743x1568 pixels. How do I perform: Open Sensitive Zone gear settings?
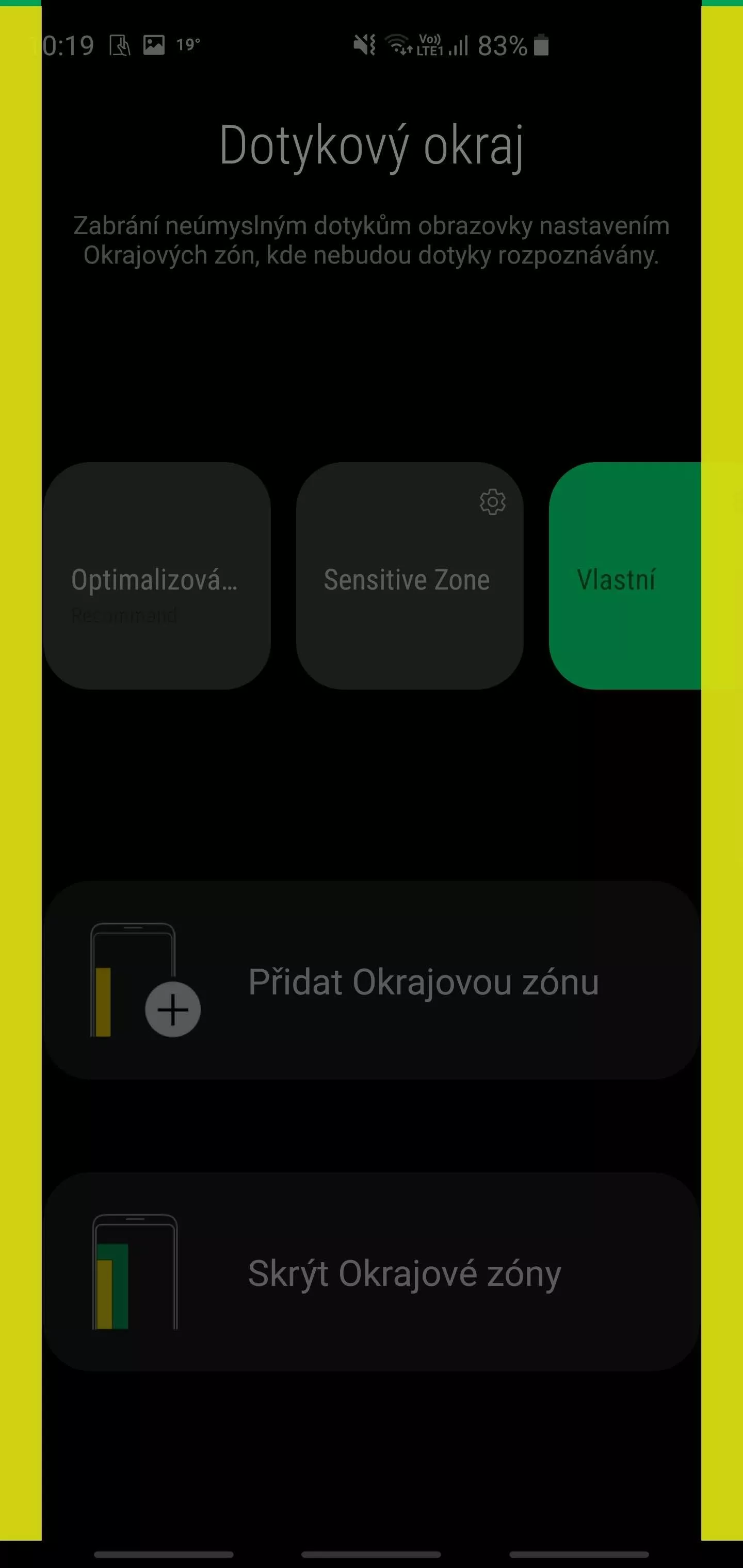coord(492,502)
